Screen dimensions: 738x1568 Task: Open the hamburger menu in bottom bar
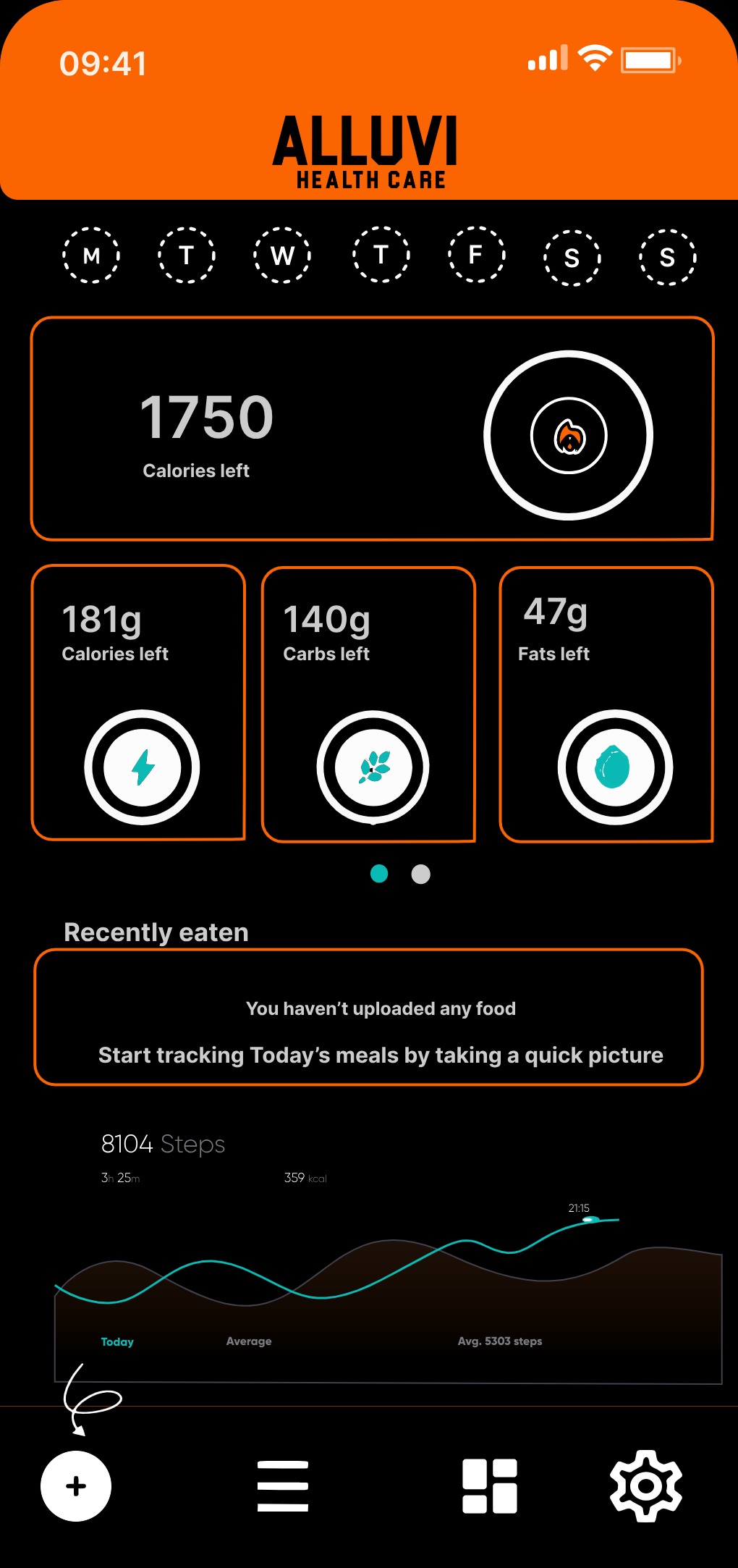pos(283,1486)
